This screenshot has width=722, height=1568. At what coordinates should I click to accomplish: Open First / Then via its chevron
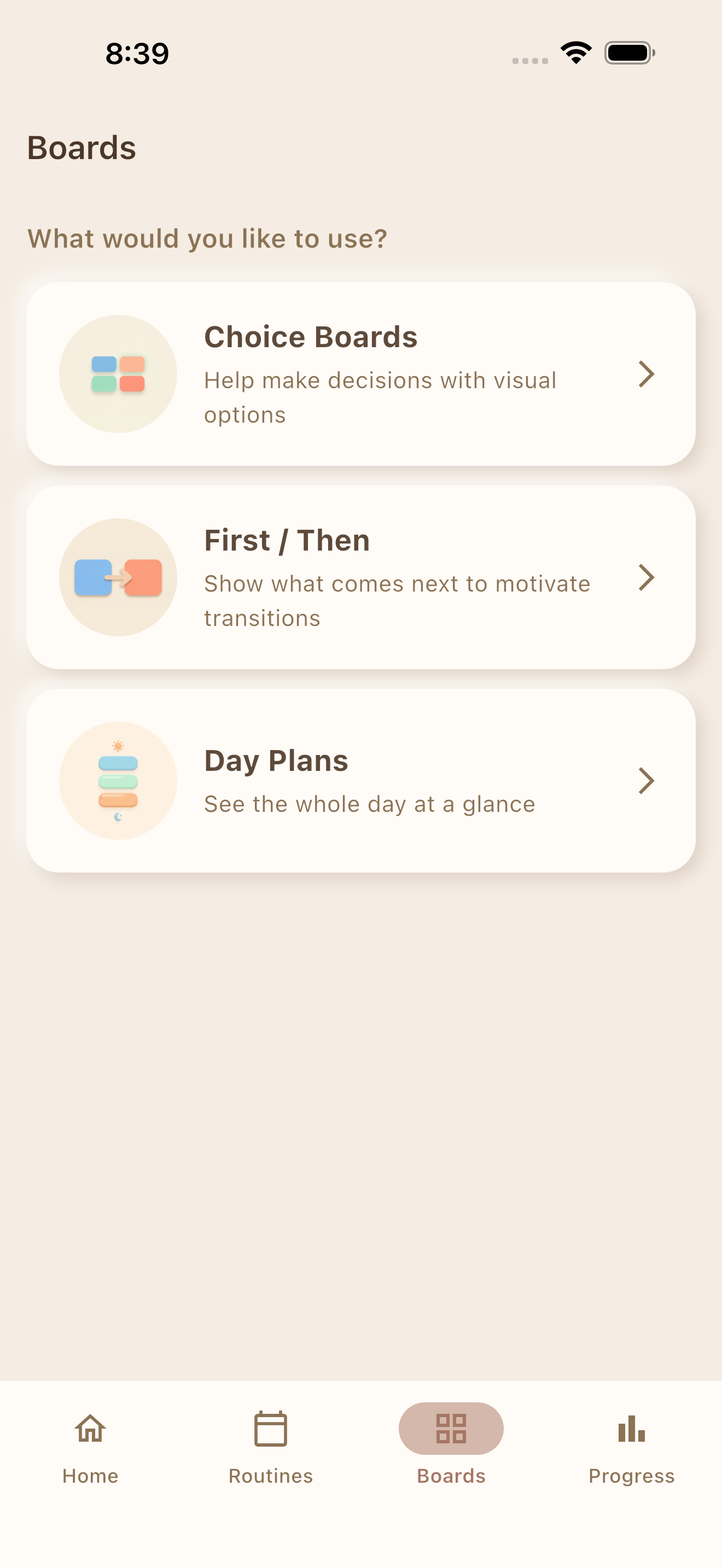click(x=647, y=577)
